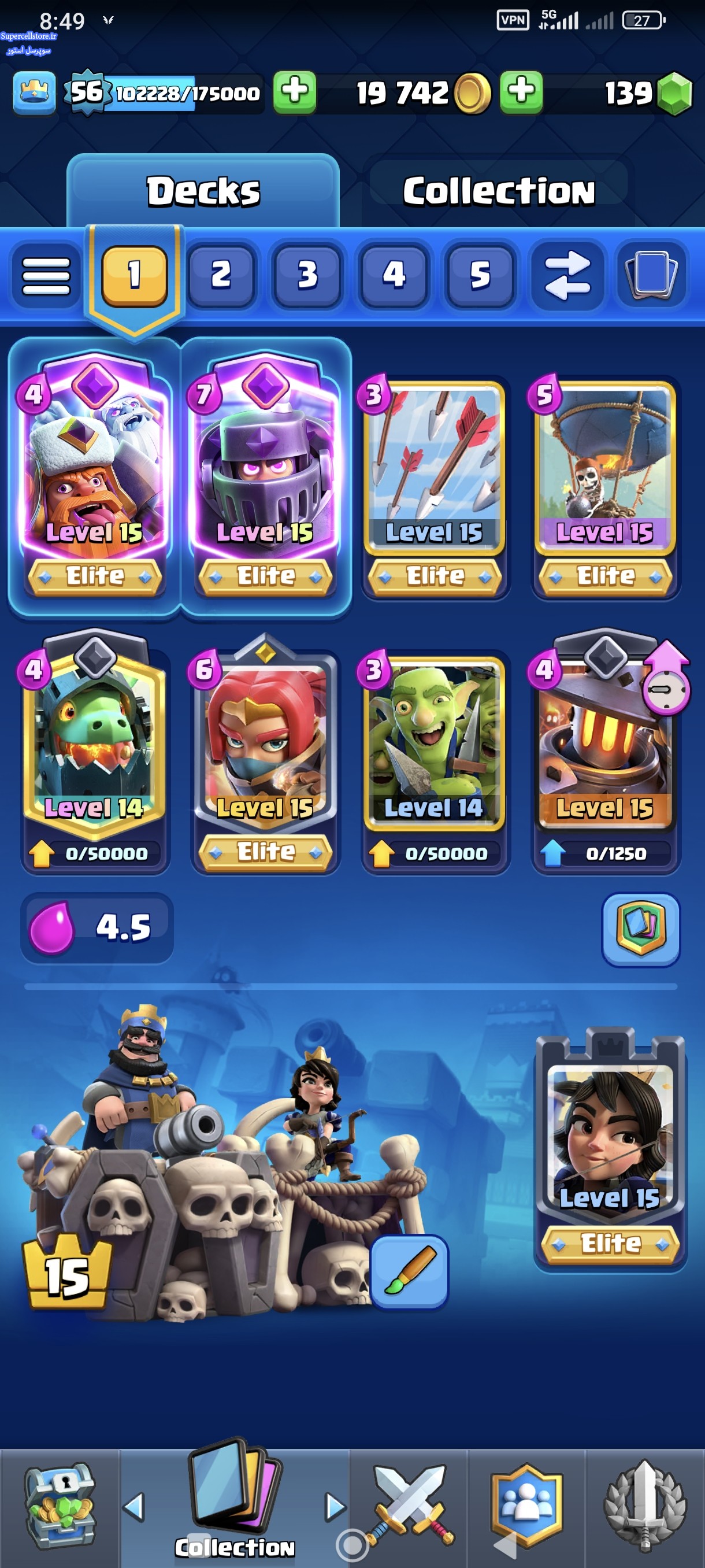Open the Arrows card
Viewport: 705px width, 1568px height.
pos(435,487)
